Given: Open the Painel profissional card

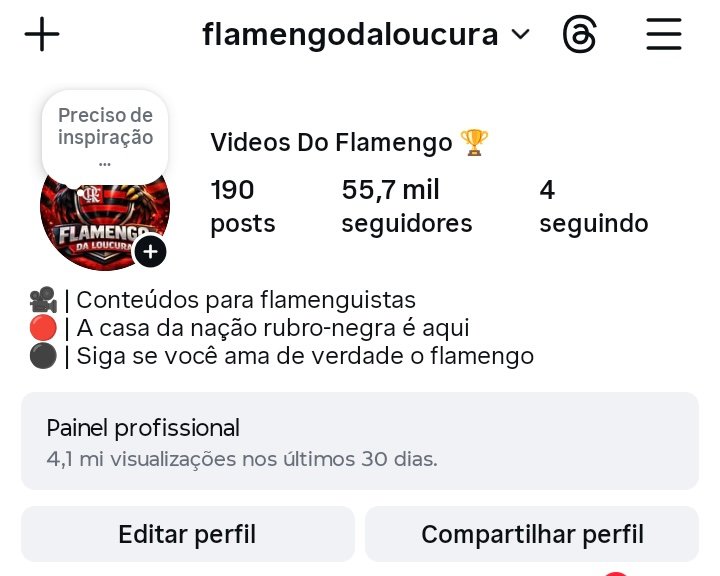Looking at the screenshot, I should pyautogui.click(x=360, y=441).
